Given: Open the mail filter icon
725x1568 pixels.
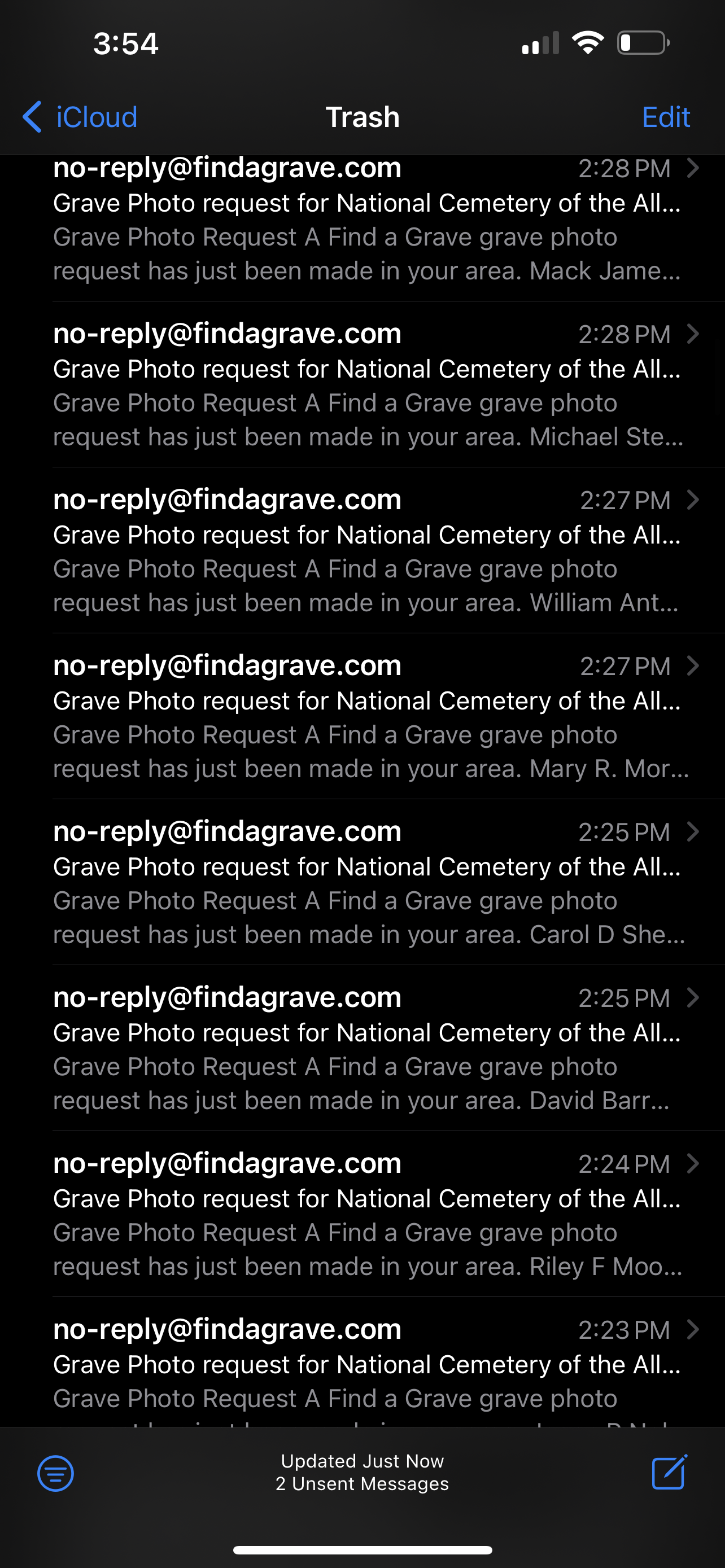Looking at the screenshot, I should pyautogui.click(x=55, y=1473).
